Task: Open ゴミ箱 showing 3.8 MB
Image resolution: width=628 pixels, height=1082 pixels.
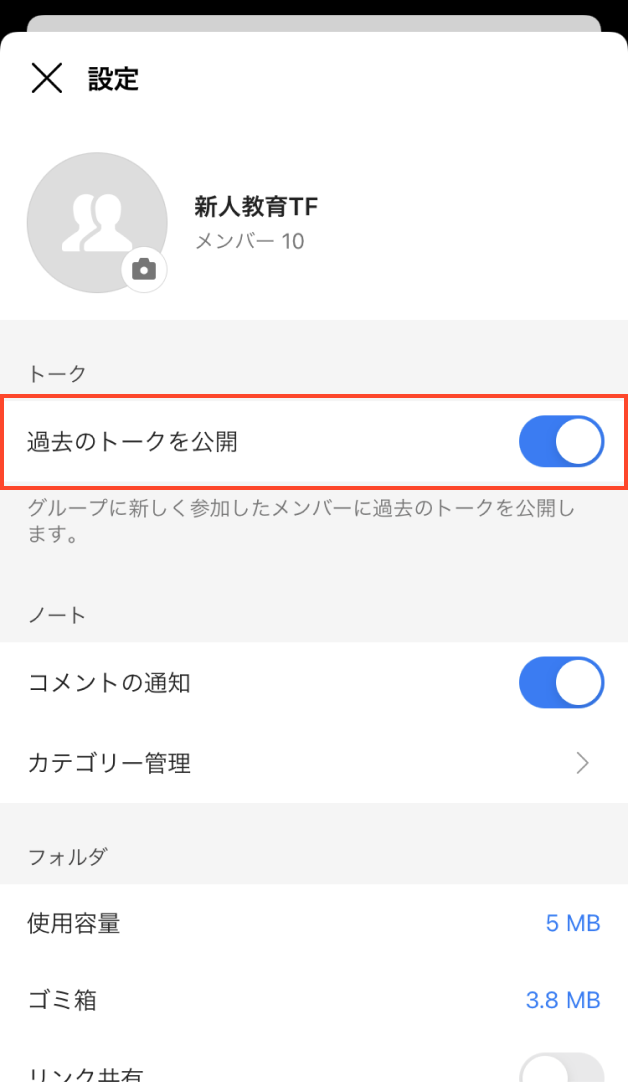Action: click(x=314, y=999)
